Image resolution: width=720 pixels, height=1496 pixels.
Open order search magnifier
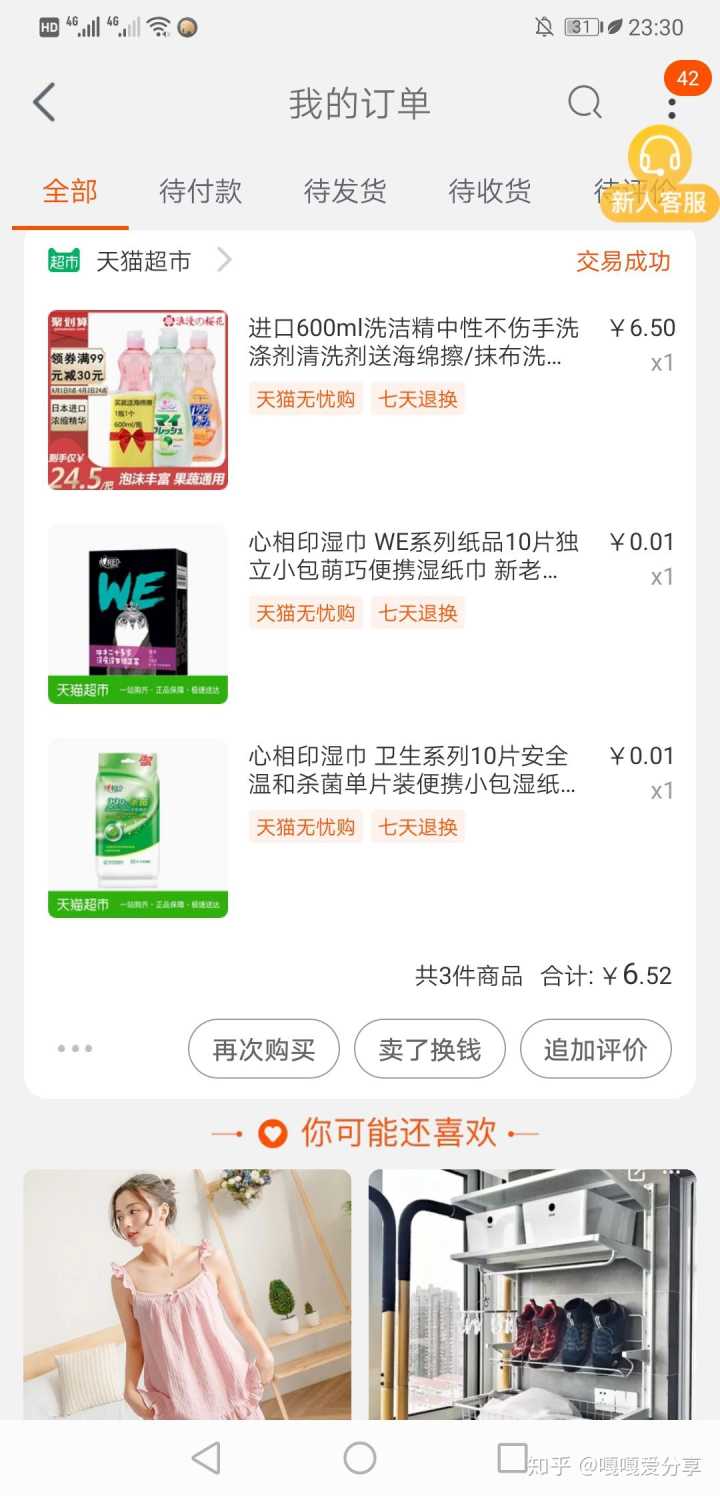(x=584, y=102)
